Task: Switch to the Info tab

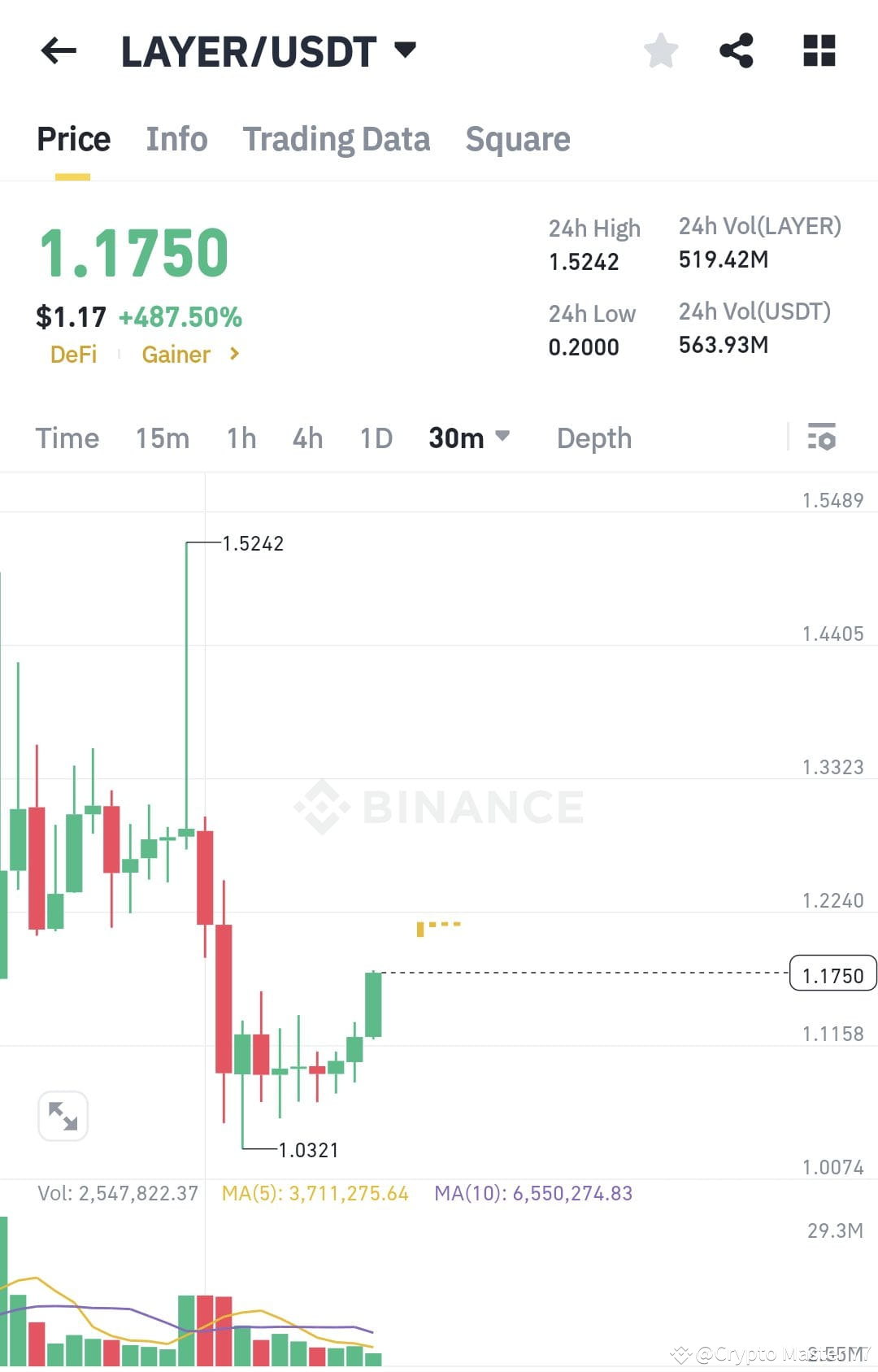Action: coord(176,138)
